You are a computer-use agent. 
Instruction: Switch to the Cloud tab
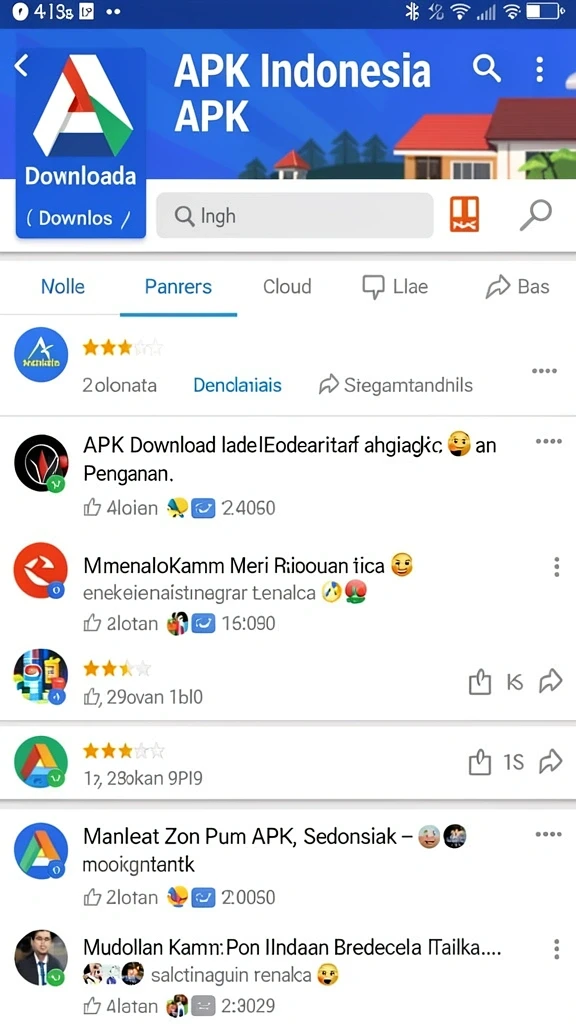point(287,286)
